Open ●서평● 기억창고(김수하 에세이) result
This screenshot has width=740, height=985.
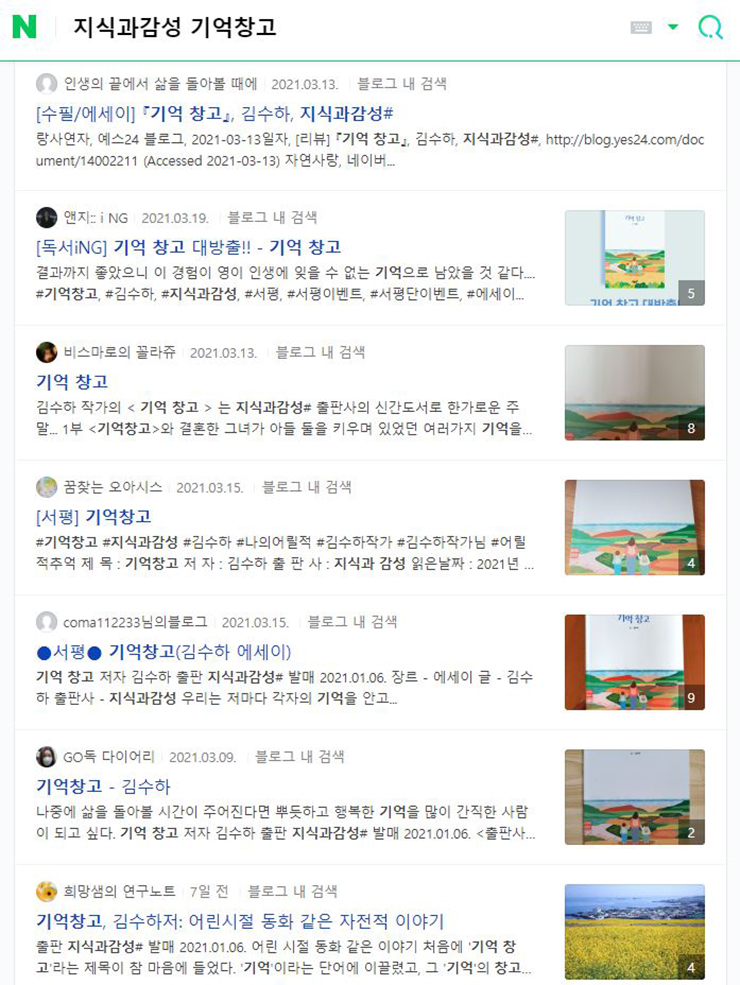(163, 652)
